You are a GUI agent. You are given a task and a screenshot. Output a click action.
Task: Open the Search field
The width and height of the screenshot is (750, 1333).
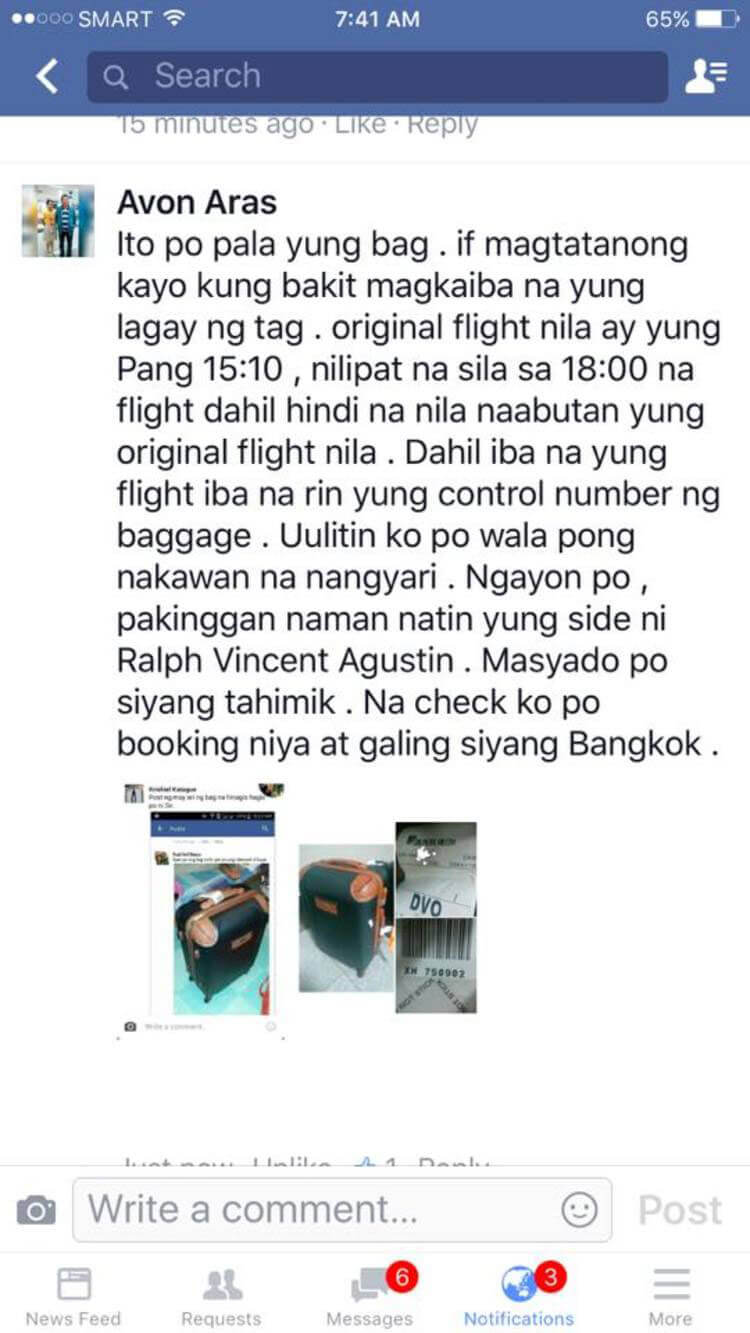click(x=377, y=77)
